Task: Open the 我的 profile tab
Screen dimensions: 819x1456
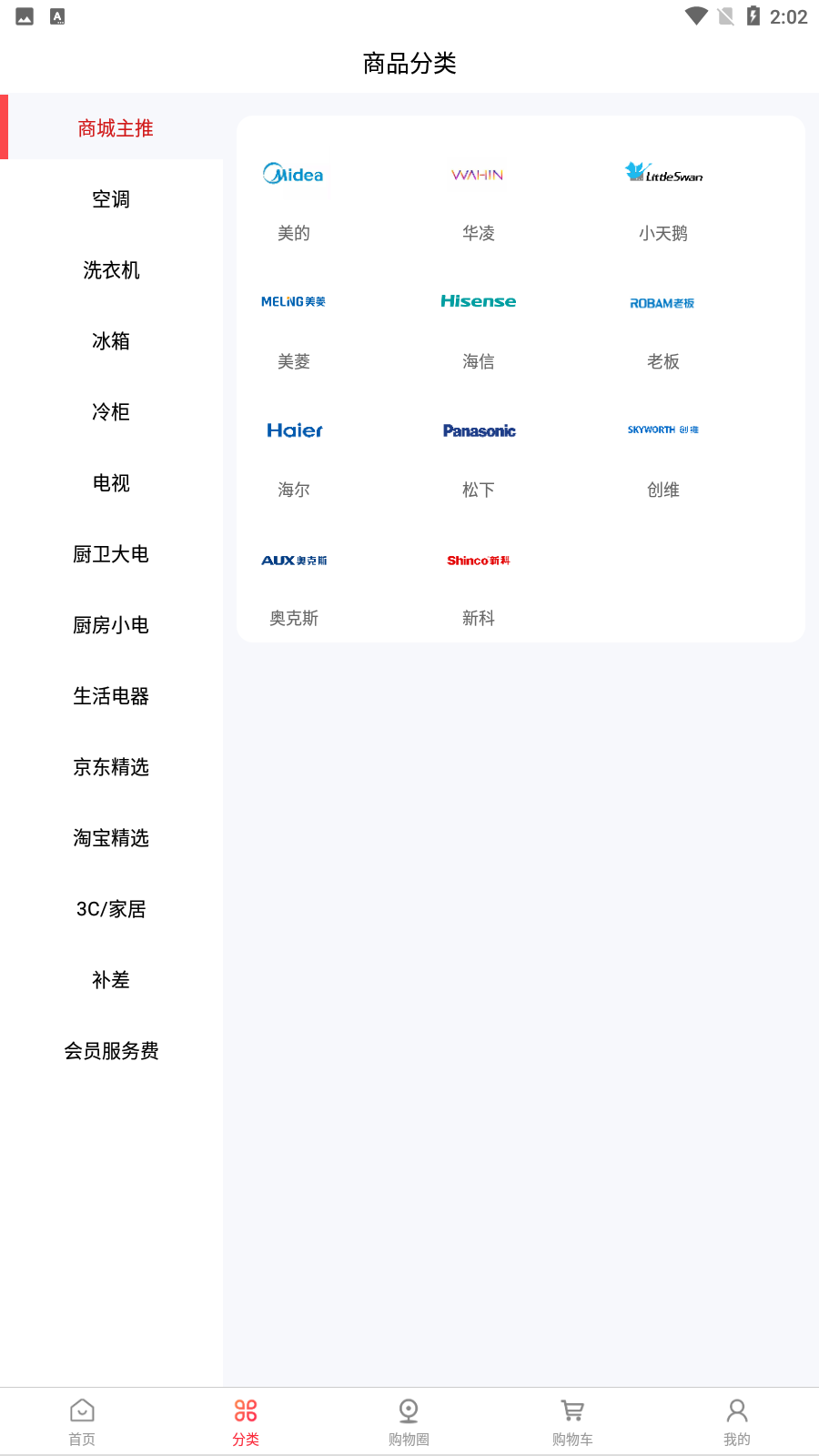Action: tap(736, 1420)
